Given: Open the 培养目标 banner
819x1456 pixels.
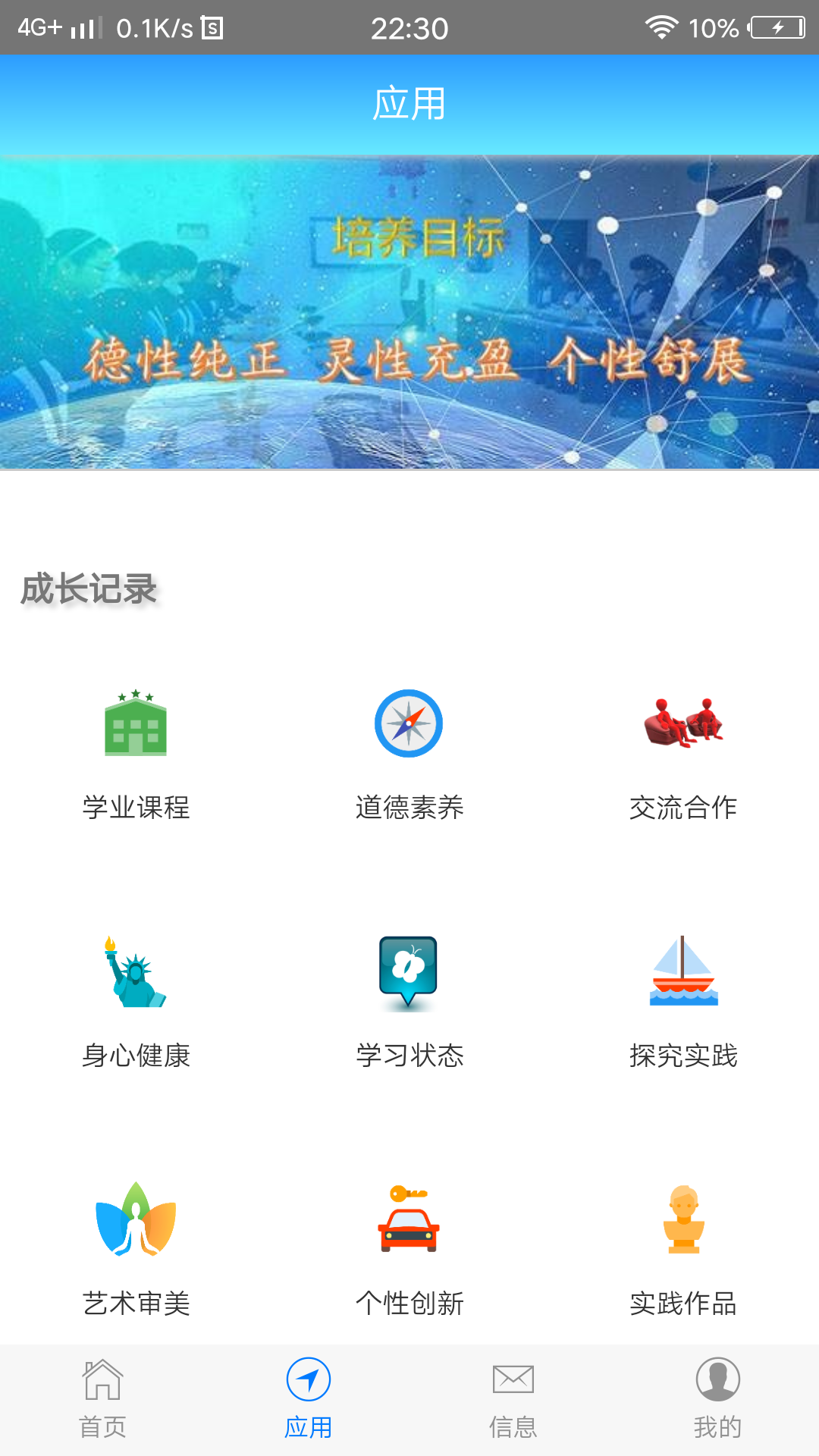Looking at the screenshot, I should [x=409, y=312].
